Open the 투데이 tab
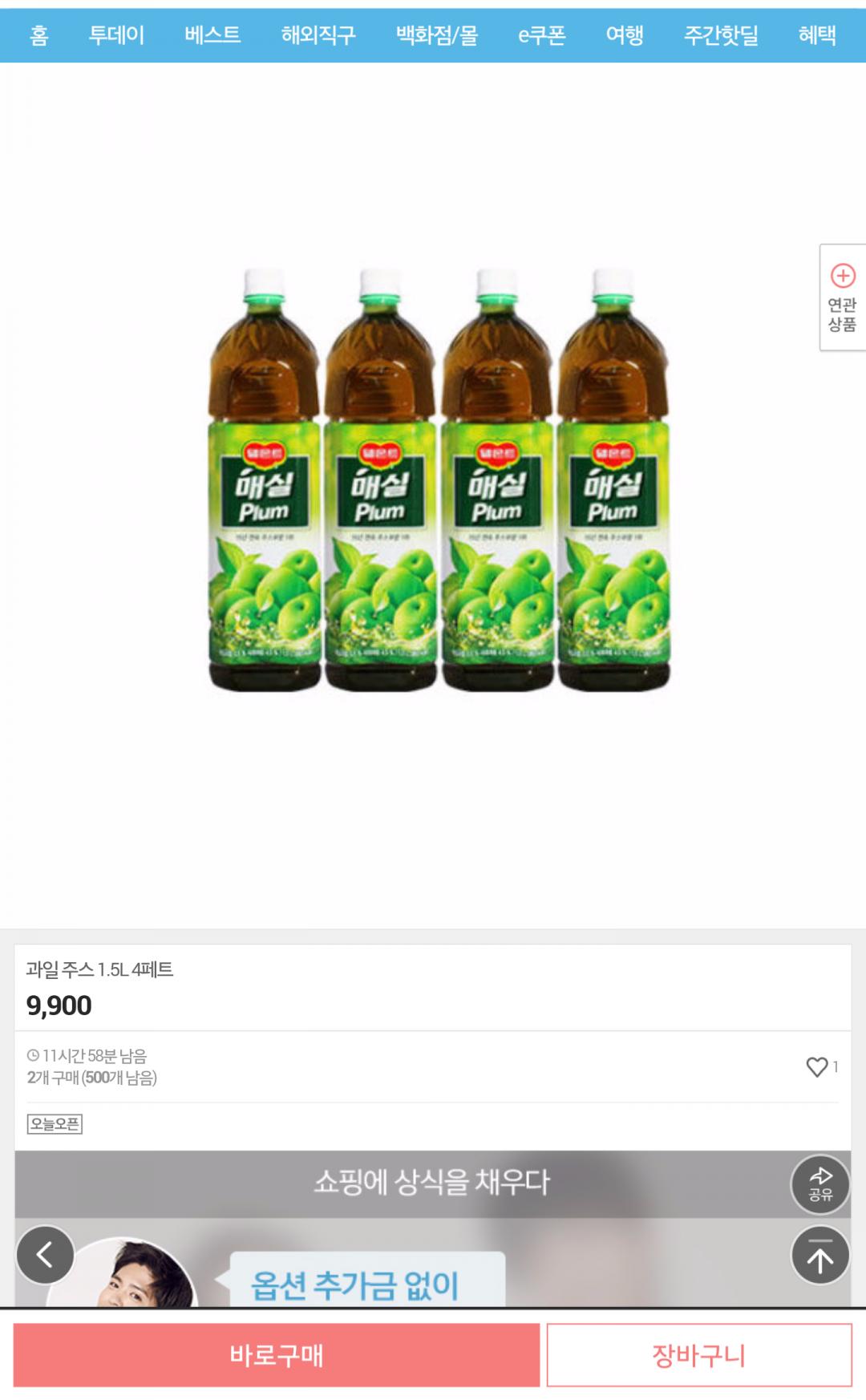 116,35
